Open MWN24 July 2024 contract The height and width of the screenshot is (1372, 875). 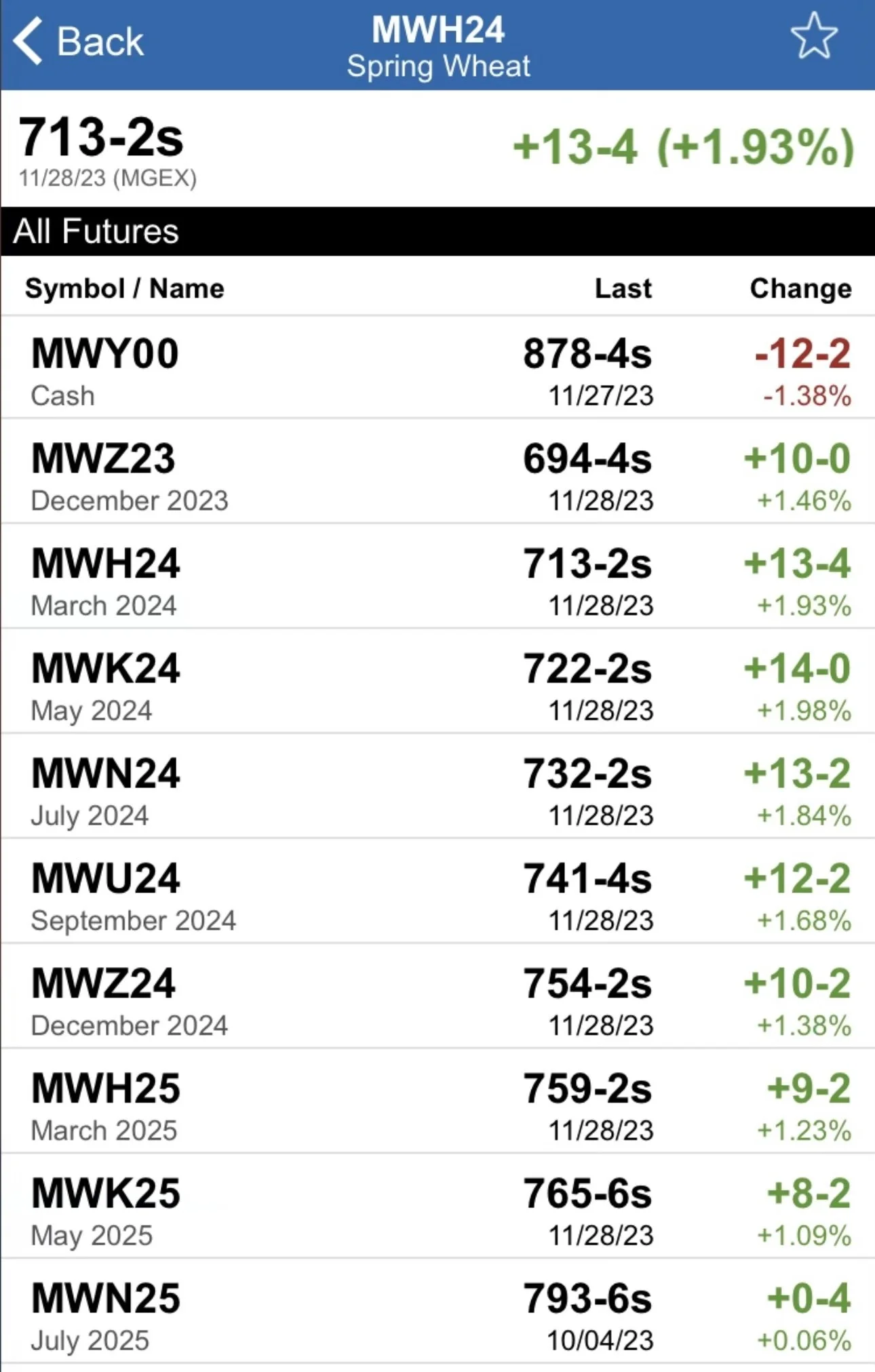click(x=437, y=787)
